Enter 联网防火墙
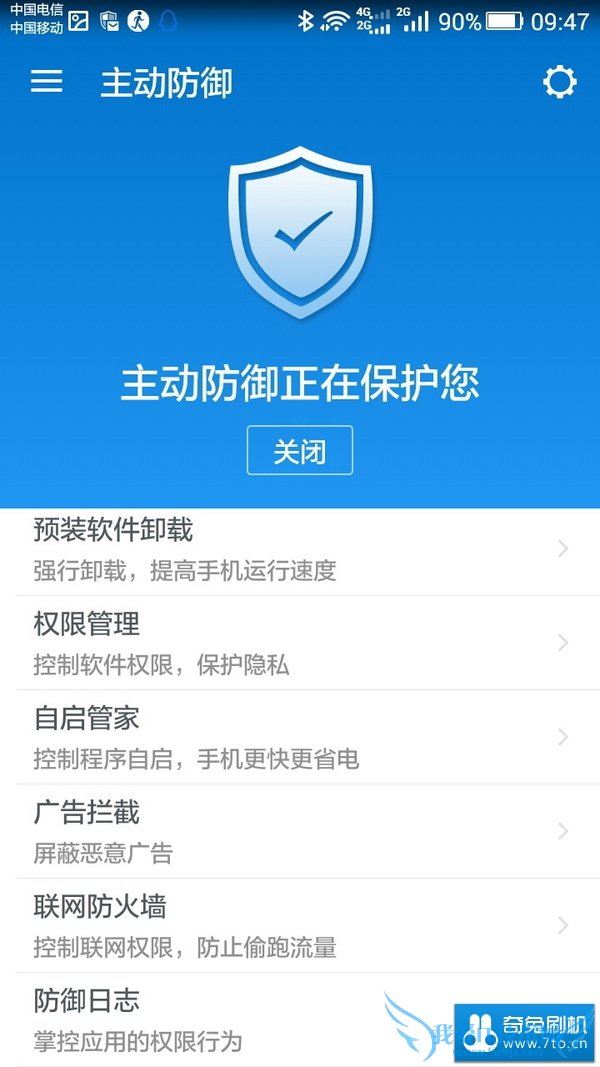 pyautogui.click(x=300, y=925)
